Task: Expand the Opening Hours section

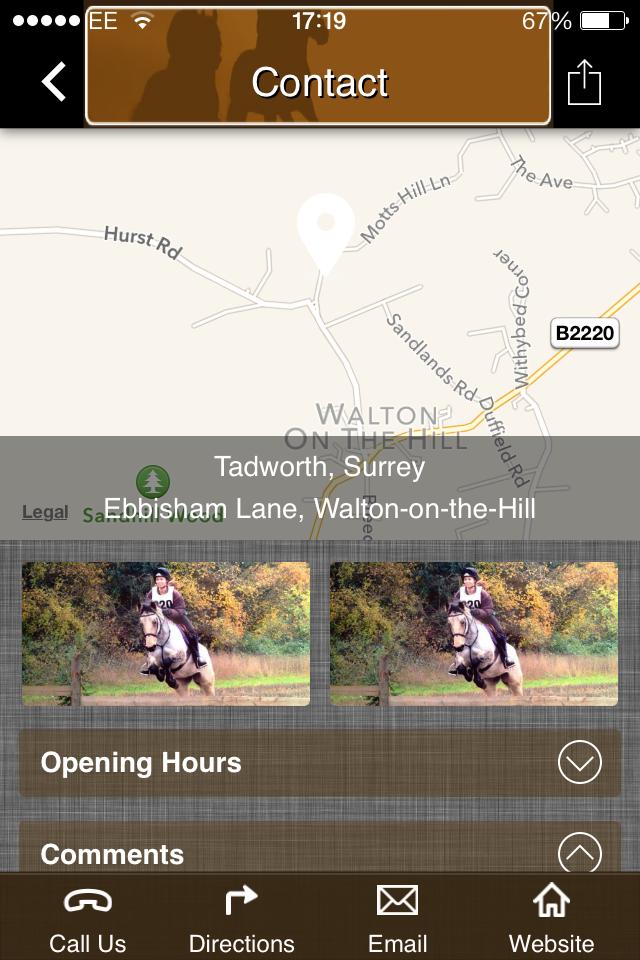Action: (579, 763)
